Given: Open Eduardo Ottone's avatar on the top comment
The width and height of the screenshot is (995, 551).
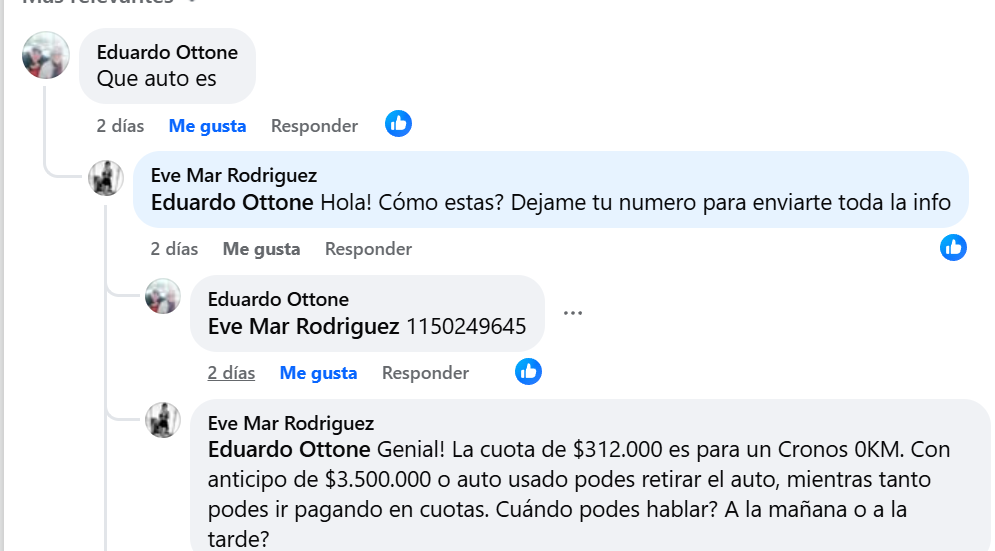Looking at the screenshot, I should tap(46, 55).
